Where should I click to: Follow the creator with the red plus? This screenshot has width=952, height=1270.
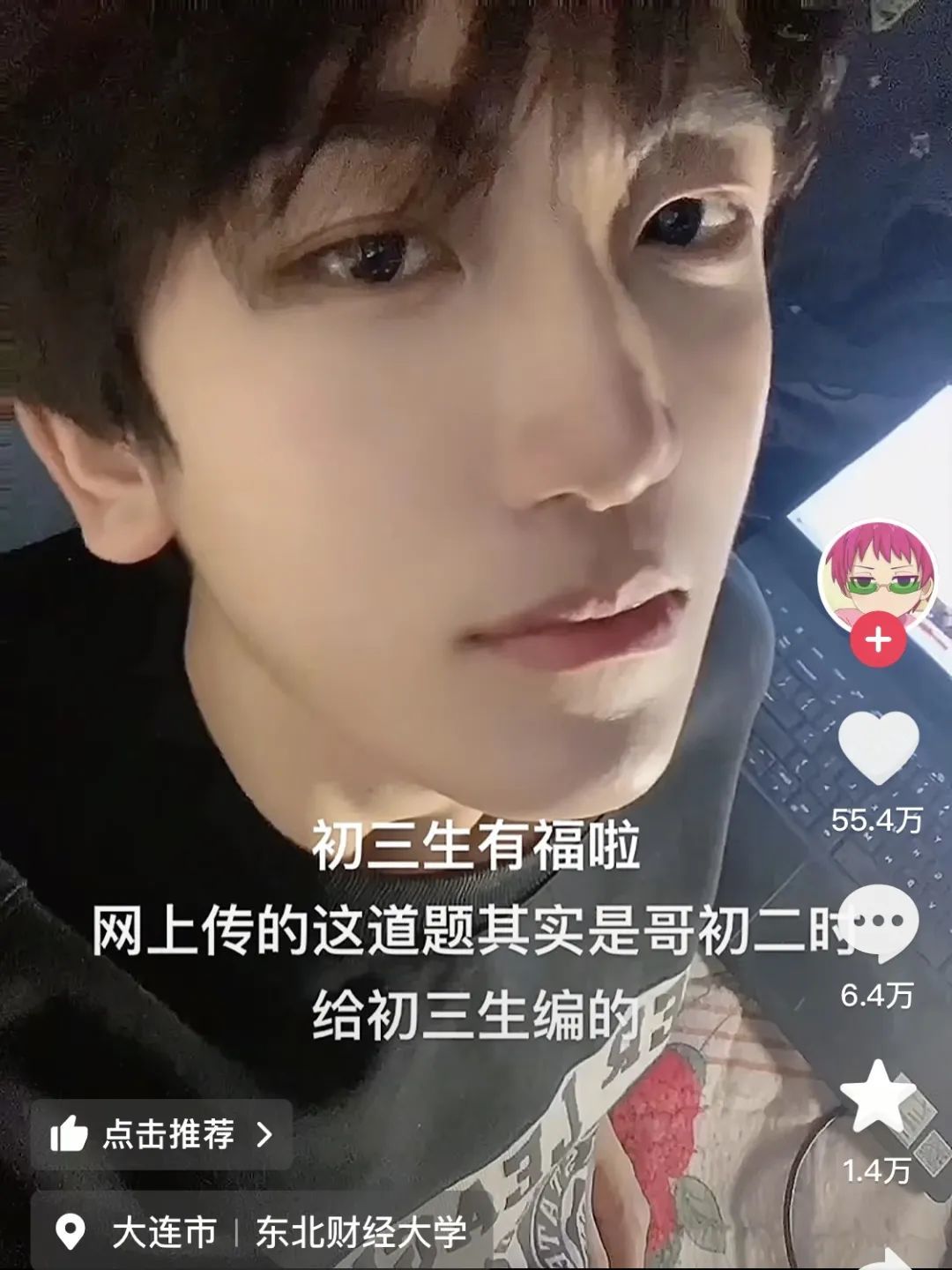pyautogui.click(x=878, y=640)
